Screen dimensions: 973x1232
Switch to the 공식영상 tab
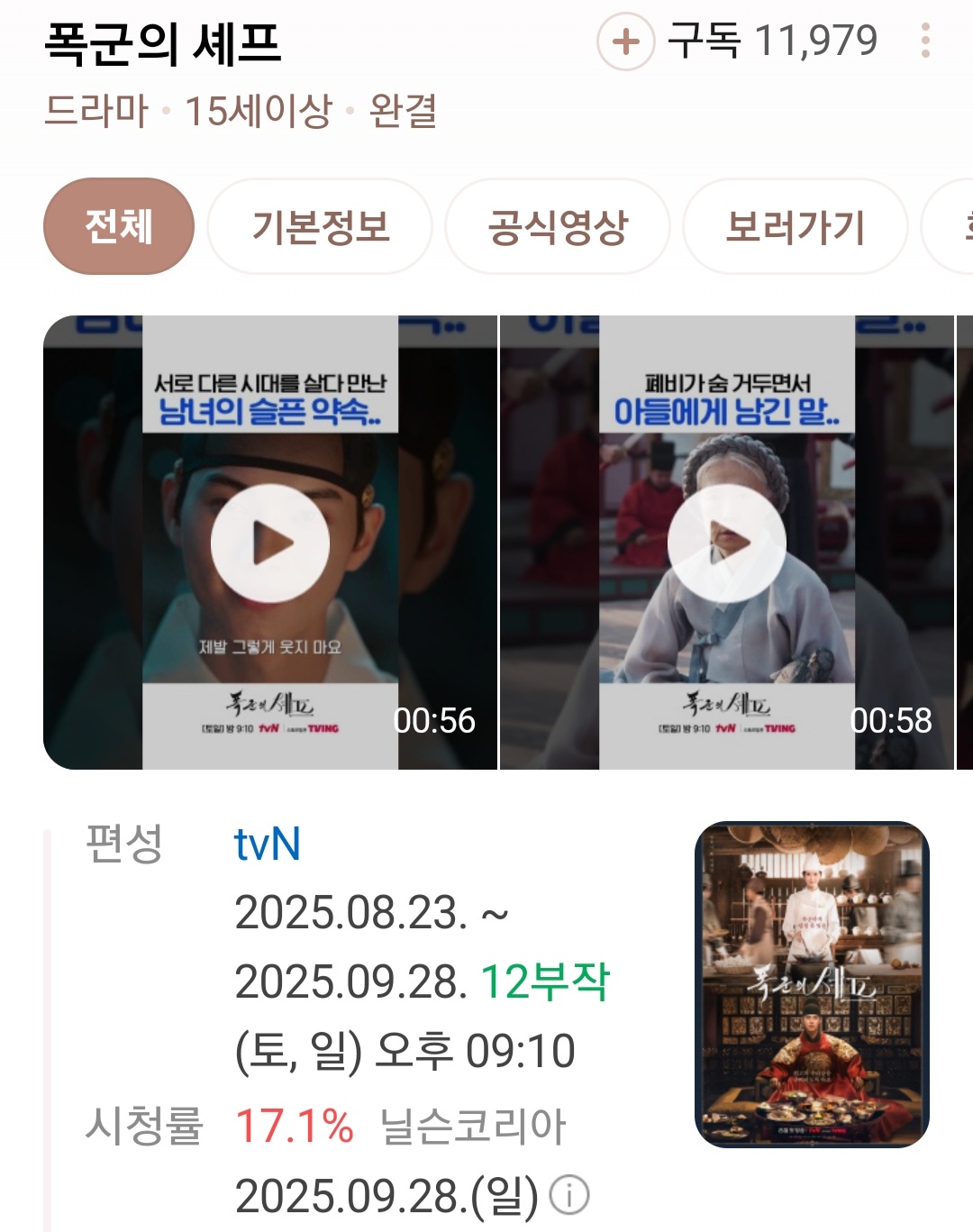pyautogui.click(x=558, y=226)
